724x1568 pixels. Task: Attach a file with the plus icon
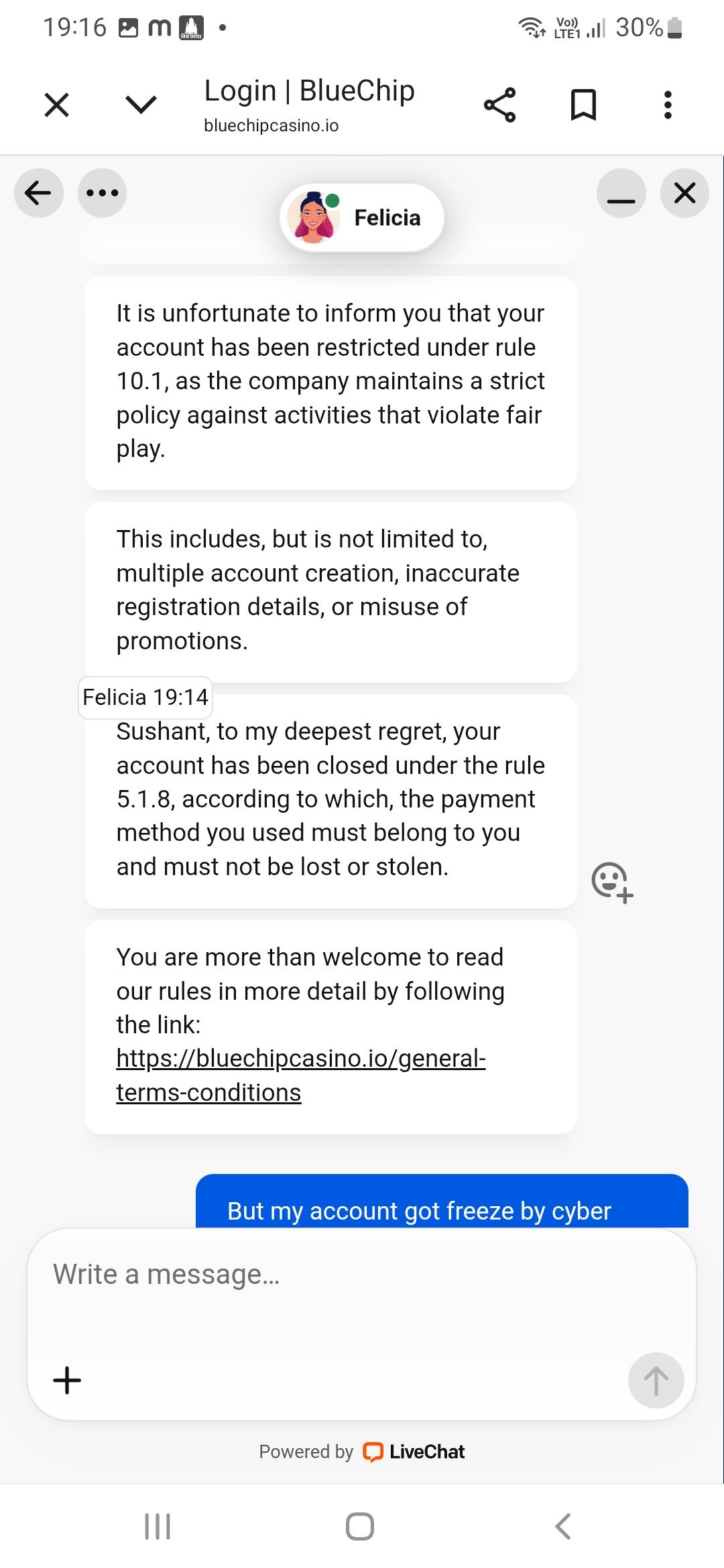tap(67, 1380)
